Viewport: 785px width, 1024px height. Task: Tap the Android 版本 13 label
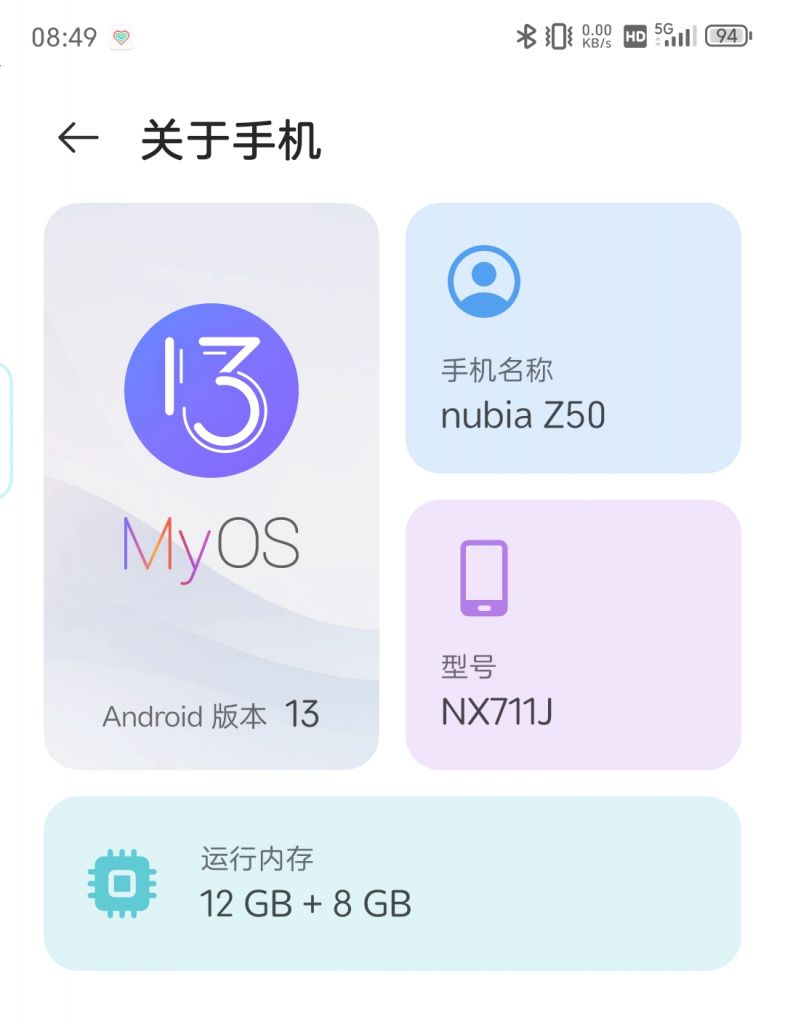click(212, 716)
